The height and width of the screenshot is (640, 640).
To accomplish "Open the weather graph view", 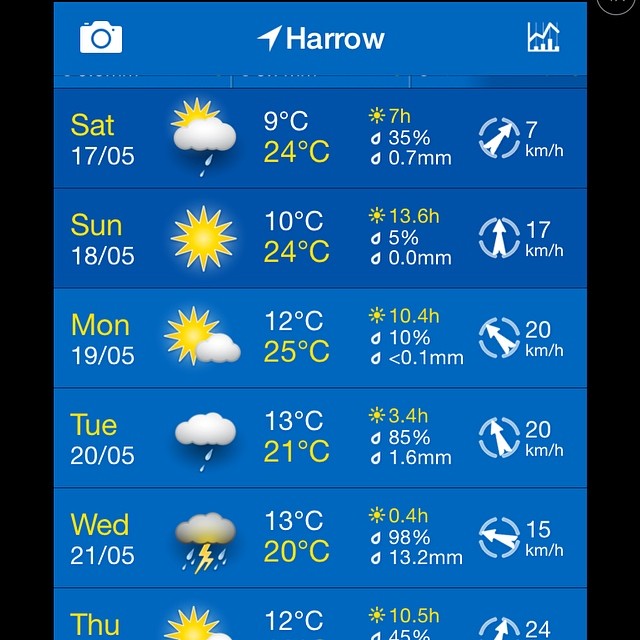I will pos(543,38).
